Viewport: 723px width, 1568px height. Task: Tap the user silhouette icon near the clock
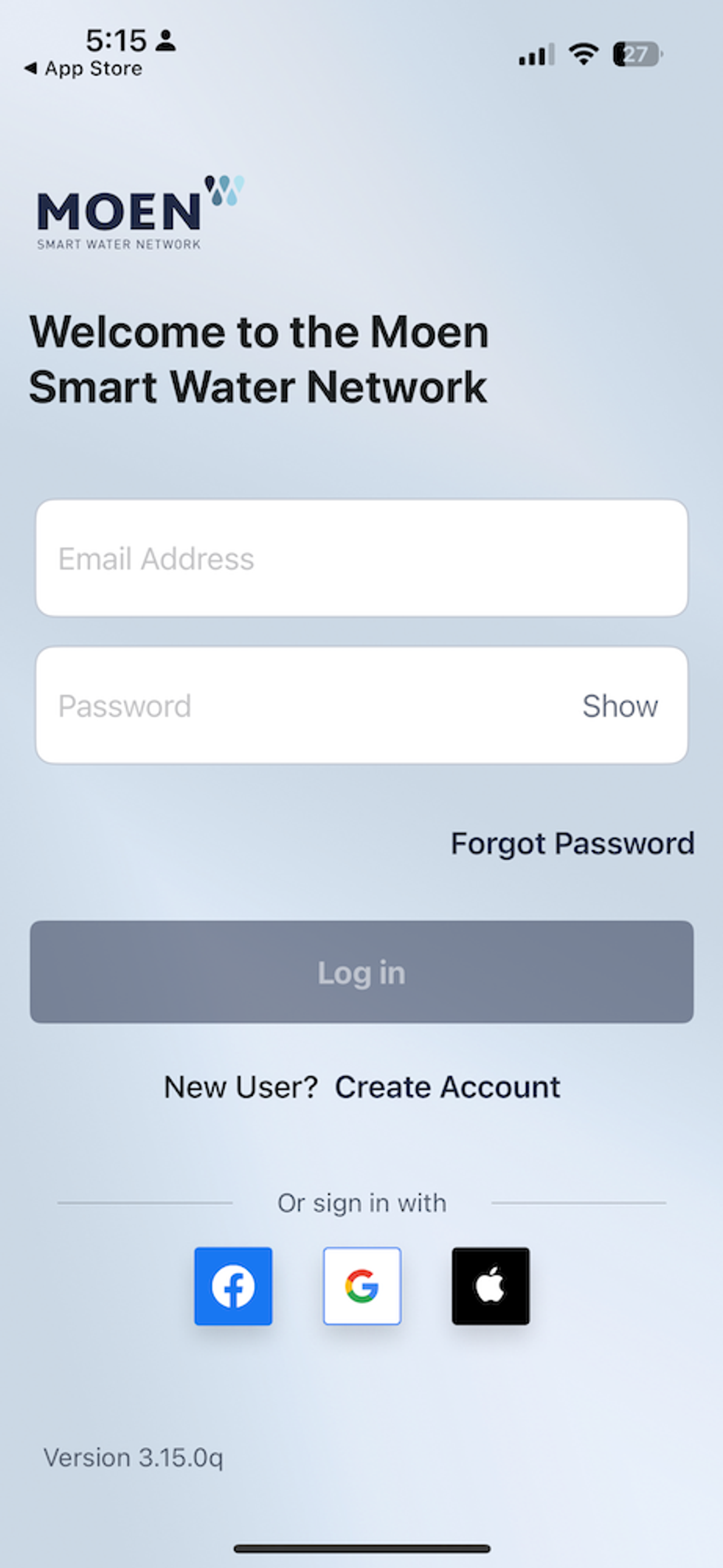tap(167, 41)
